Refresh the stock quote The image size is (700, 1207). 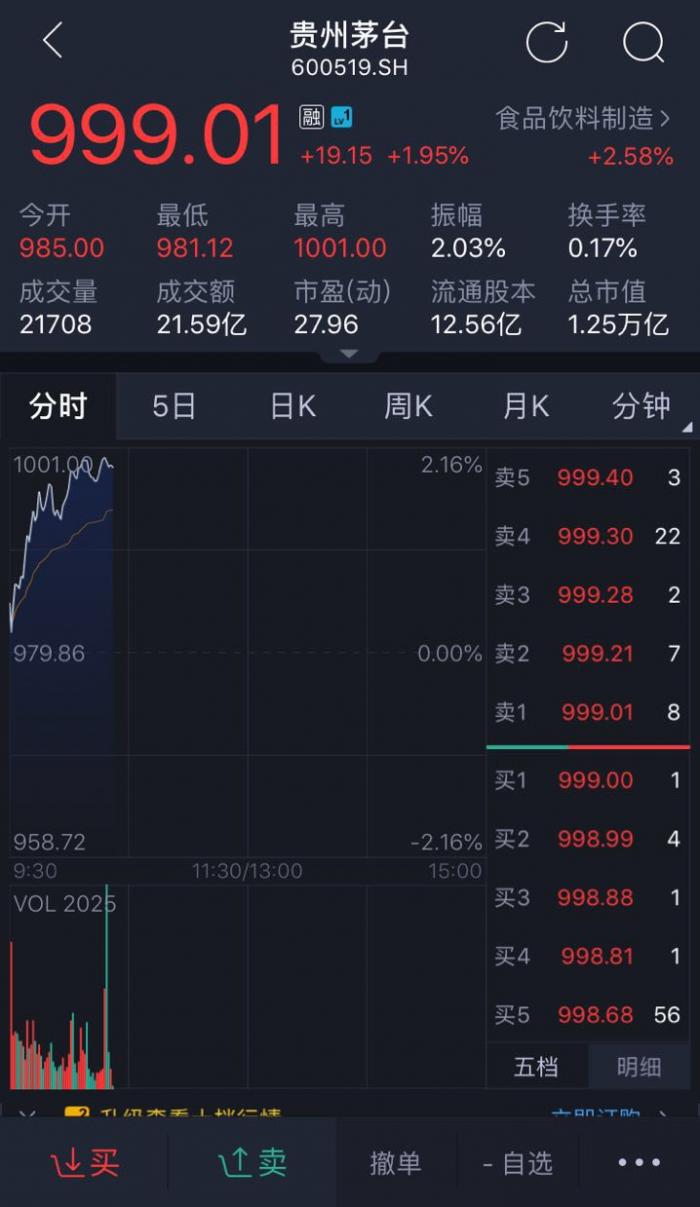click(x=546, y=42)
